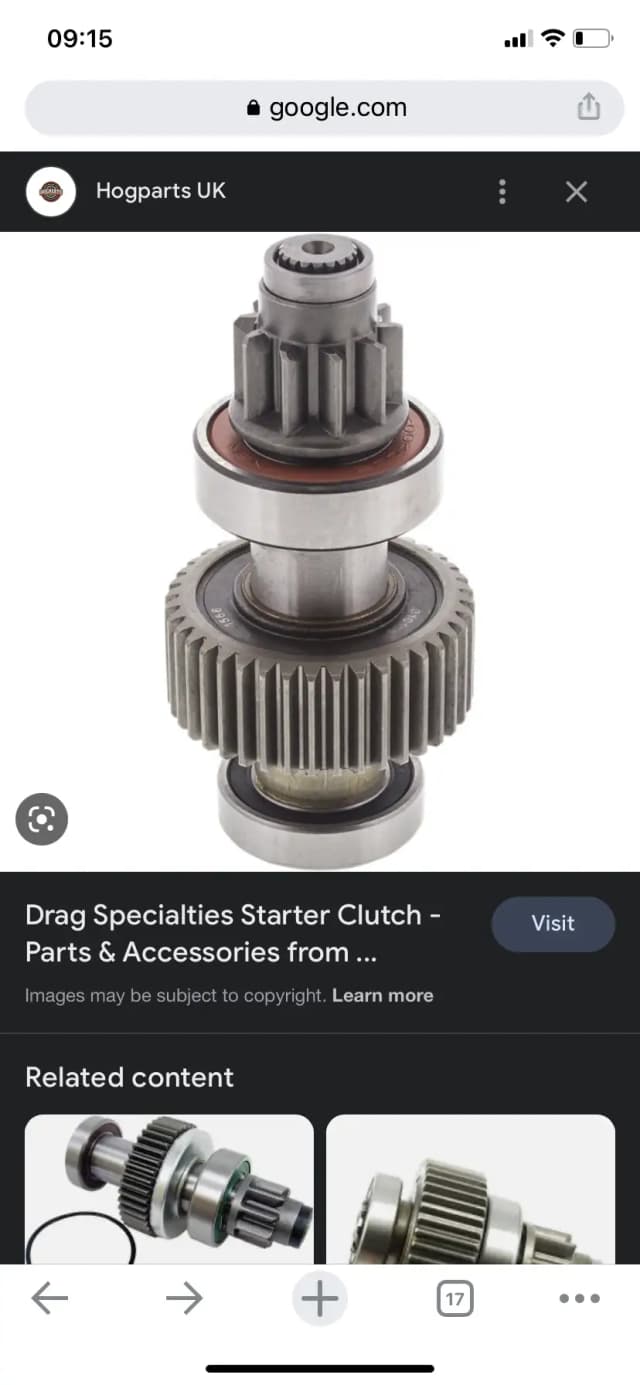This screenshot has height=1385, width=640.
Task: Show the 17 open tabs
Action: (x=454, y=1299)
